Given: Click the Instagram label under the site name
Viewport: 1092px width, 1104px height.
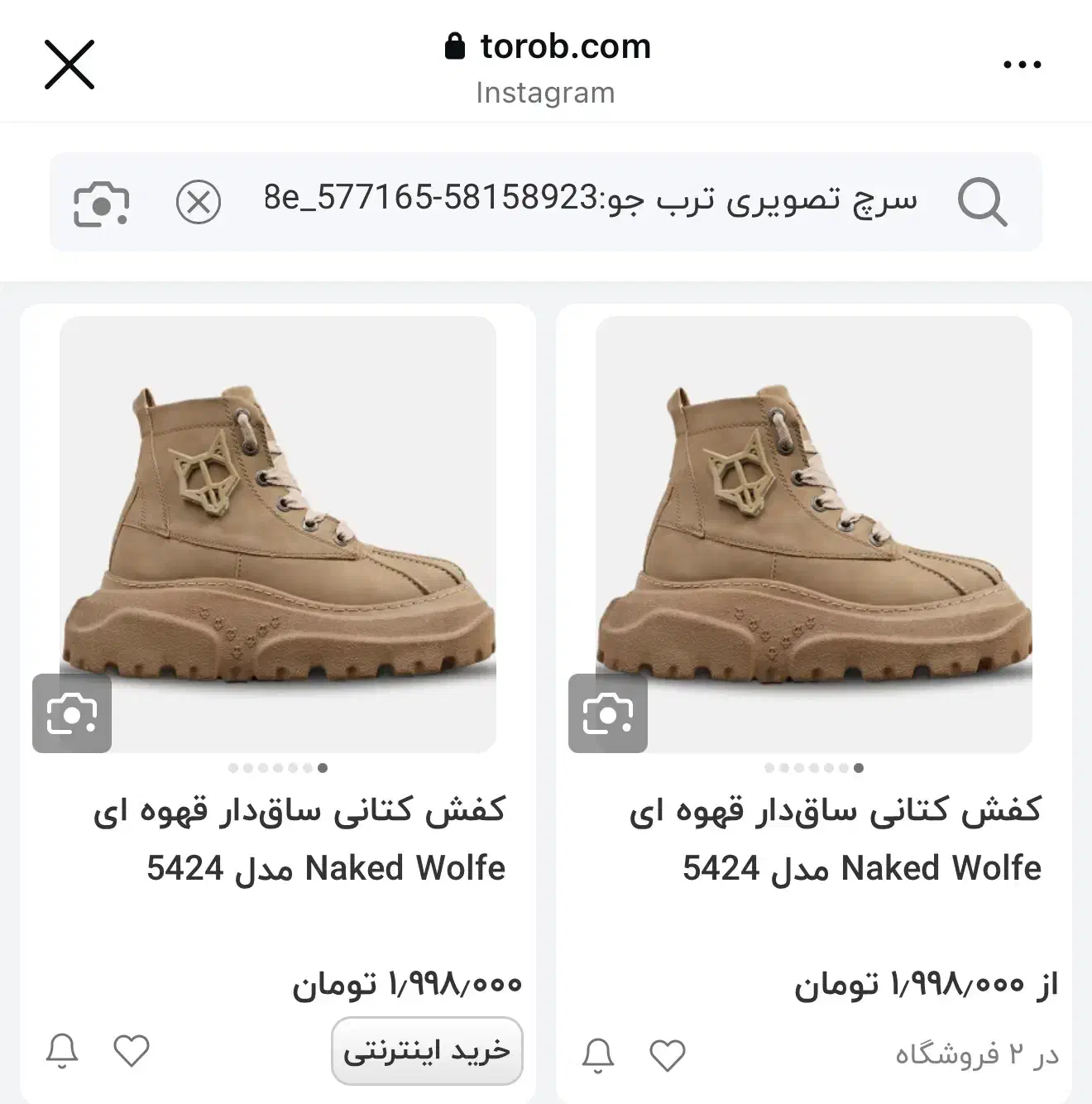Looking at the screenshot, I should pos(544,92).
